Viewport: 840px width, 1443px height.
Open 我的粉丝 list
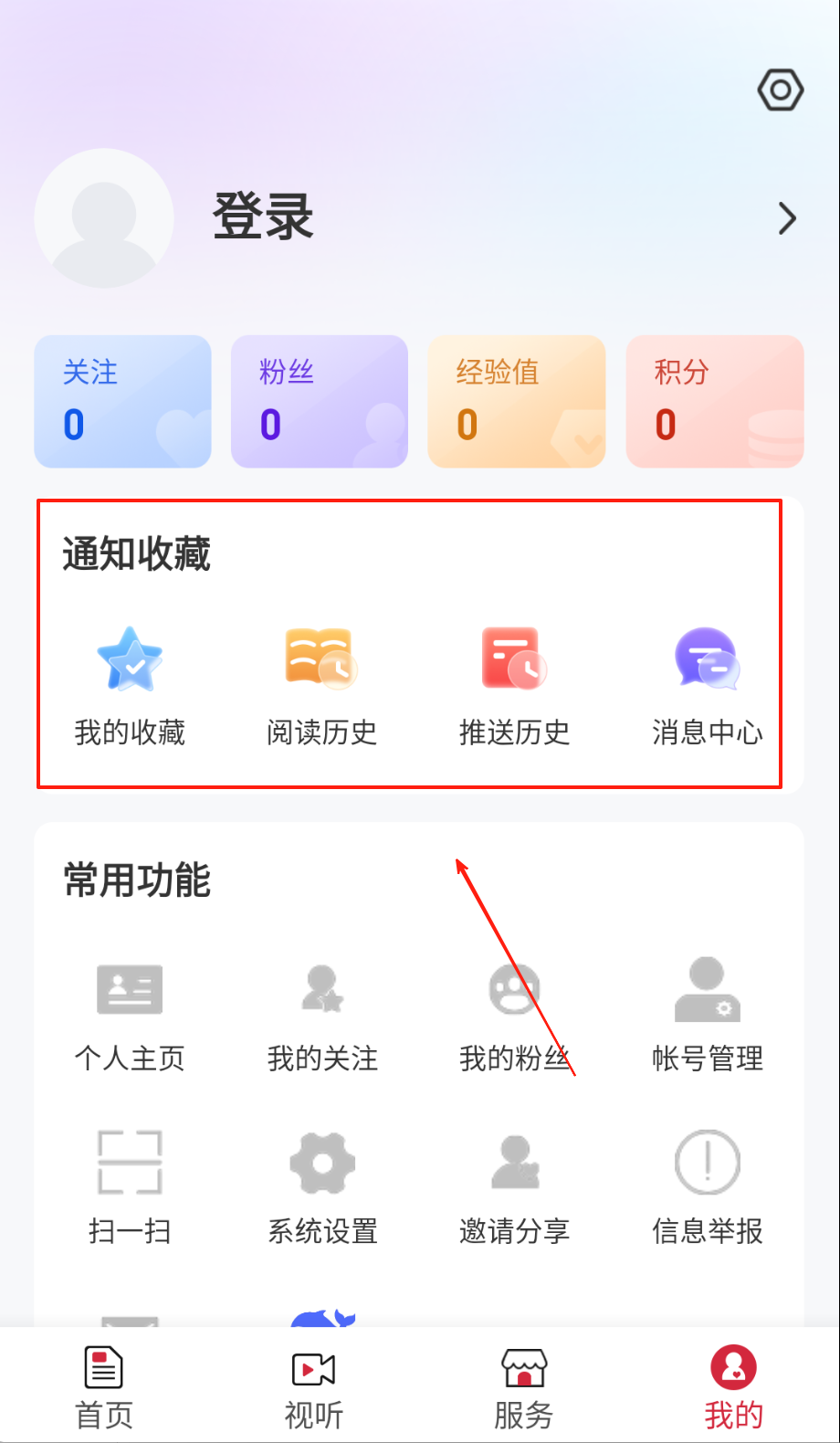pos(514,1014)
